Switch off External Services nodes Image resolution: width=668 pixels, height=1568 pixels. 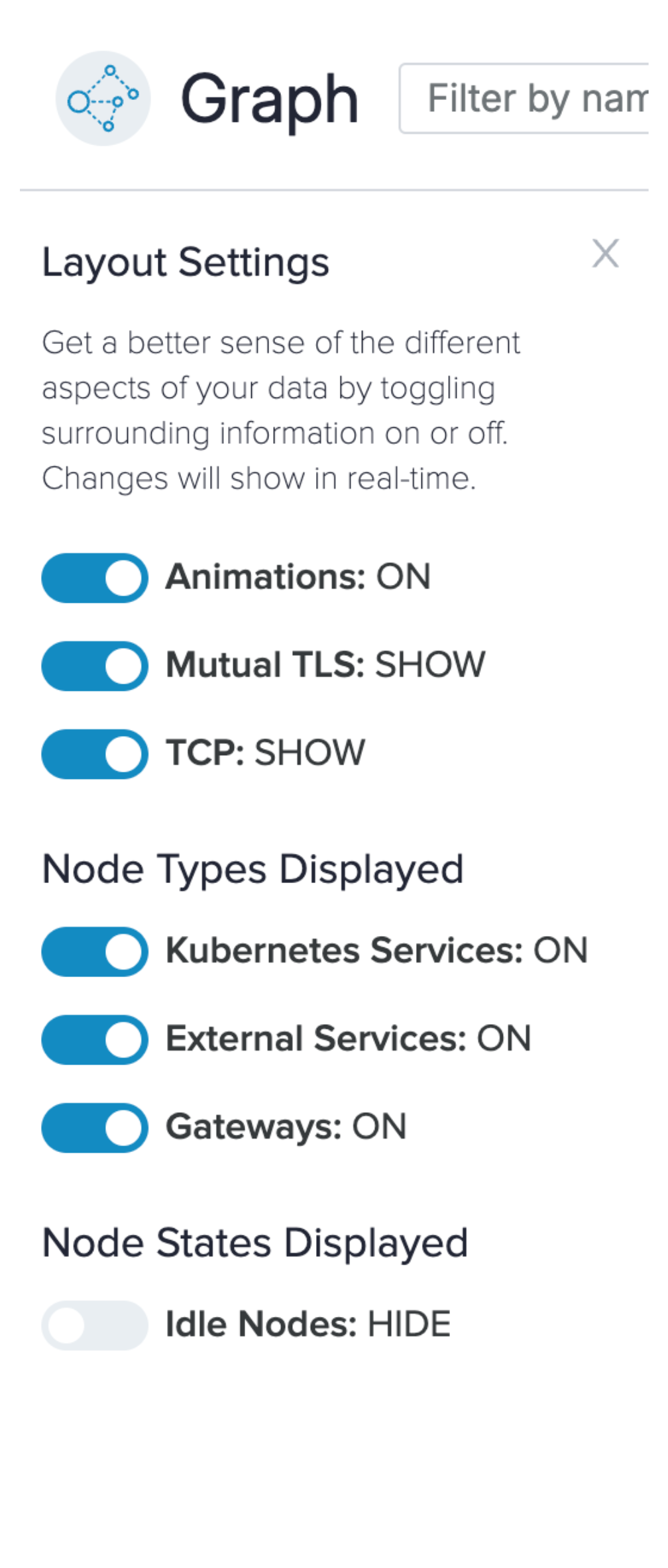[x=95, y=1039]
